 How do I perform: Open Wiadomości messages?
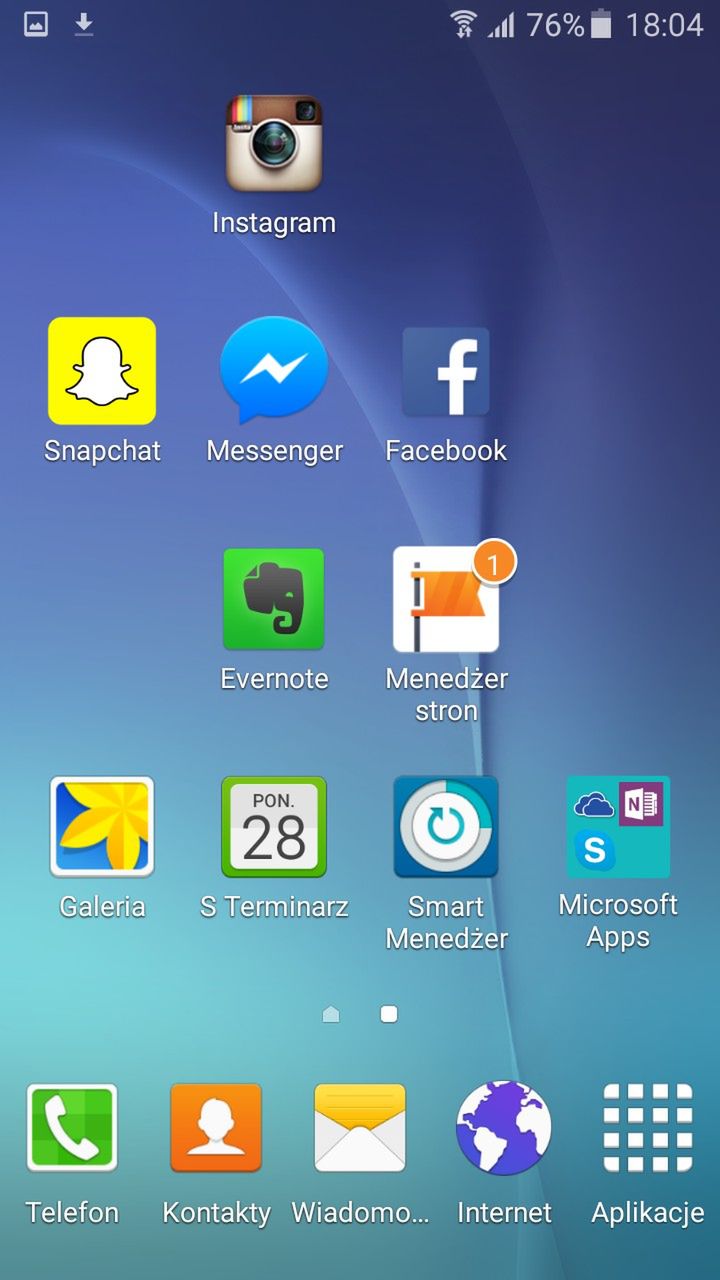(x=360, y=1127)
